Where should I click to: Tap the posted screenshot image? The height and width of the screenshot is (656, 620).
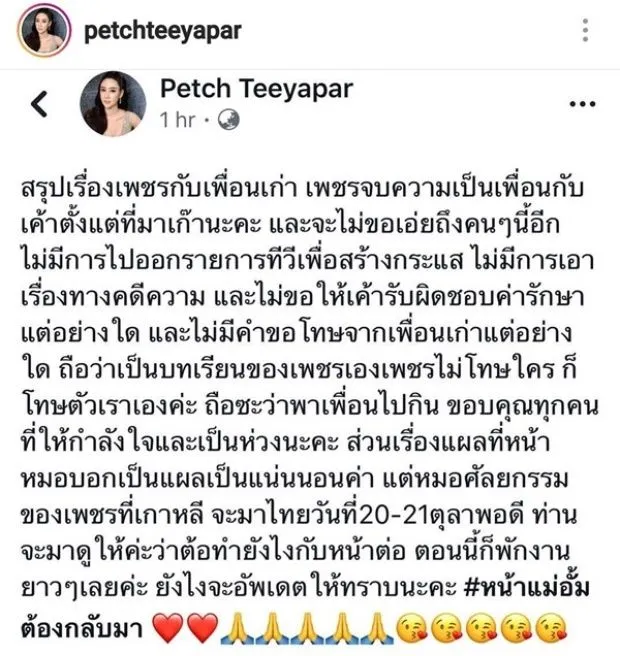pos(310,360)
